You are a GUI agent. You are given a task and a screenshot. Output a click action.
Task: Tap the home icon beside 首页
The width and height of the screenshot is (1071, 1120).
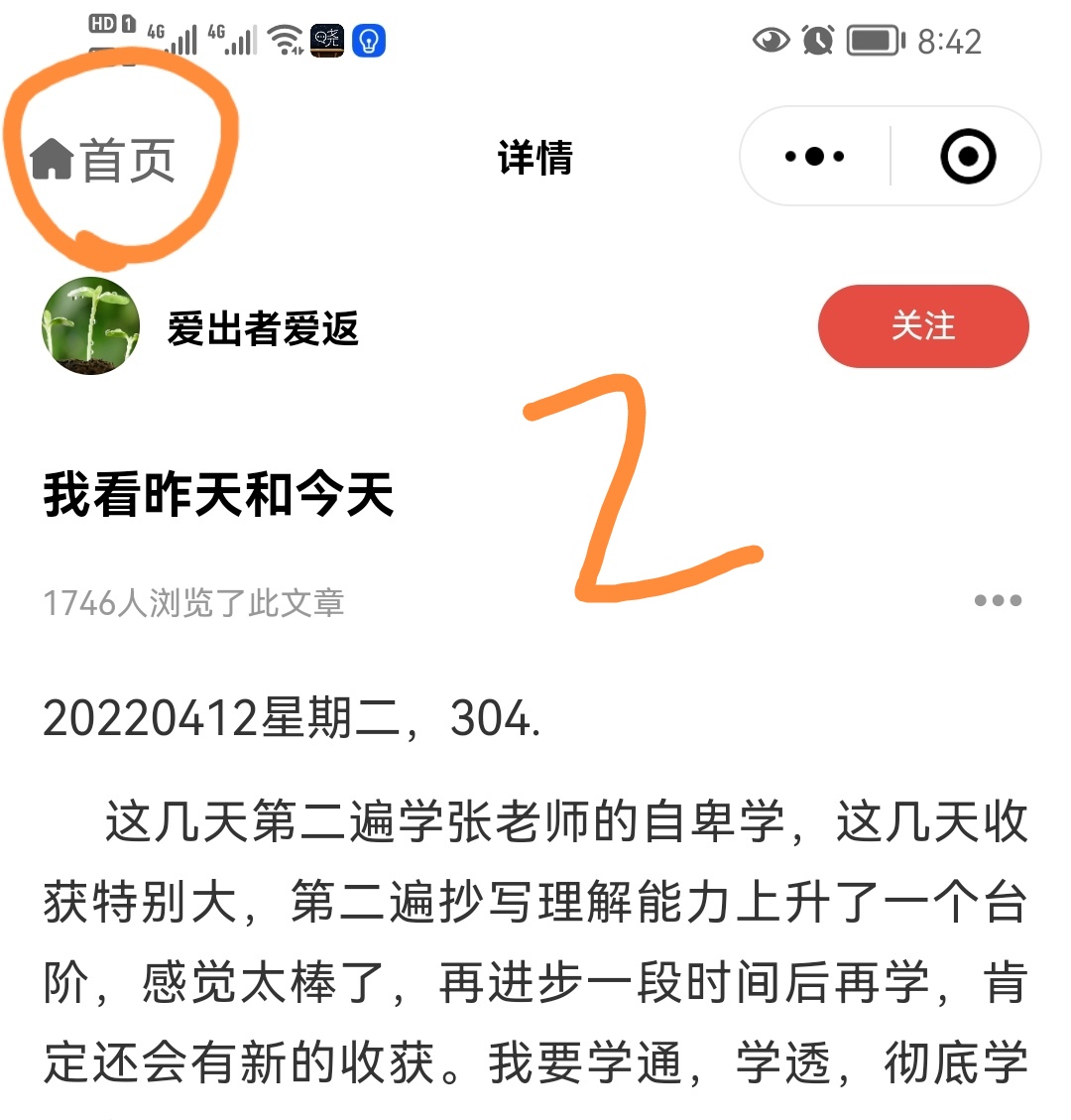52,157
